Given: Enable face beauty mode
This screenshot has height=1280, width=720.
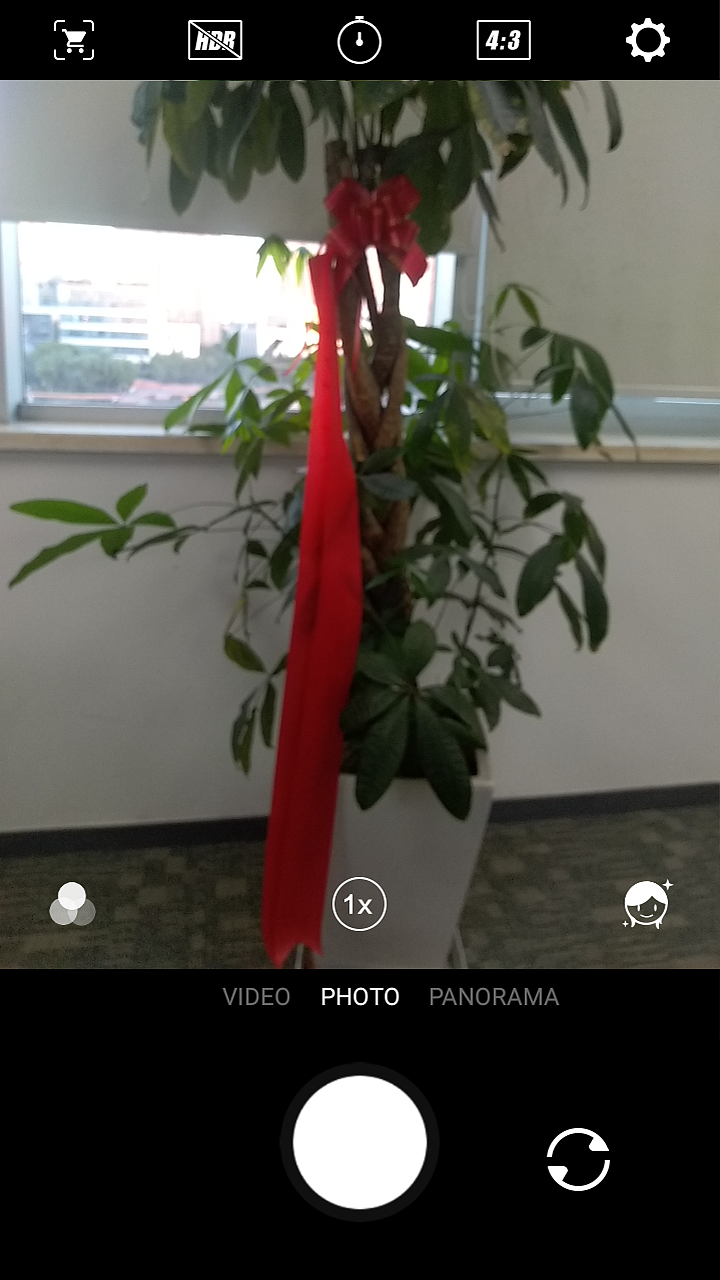Looking at the screenshot, I should [647, 904].
